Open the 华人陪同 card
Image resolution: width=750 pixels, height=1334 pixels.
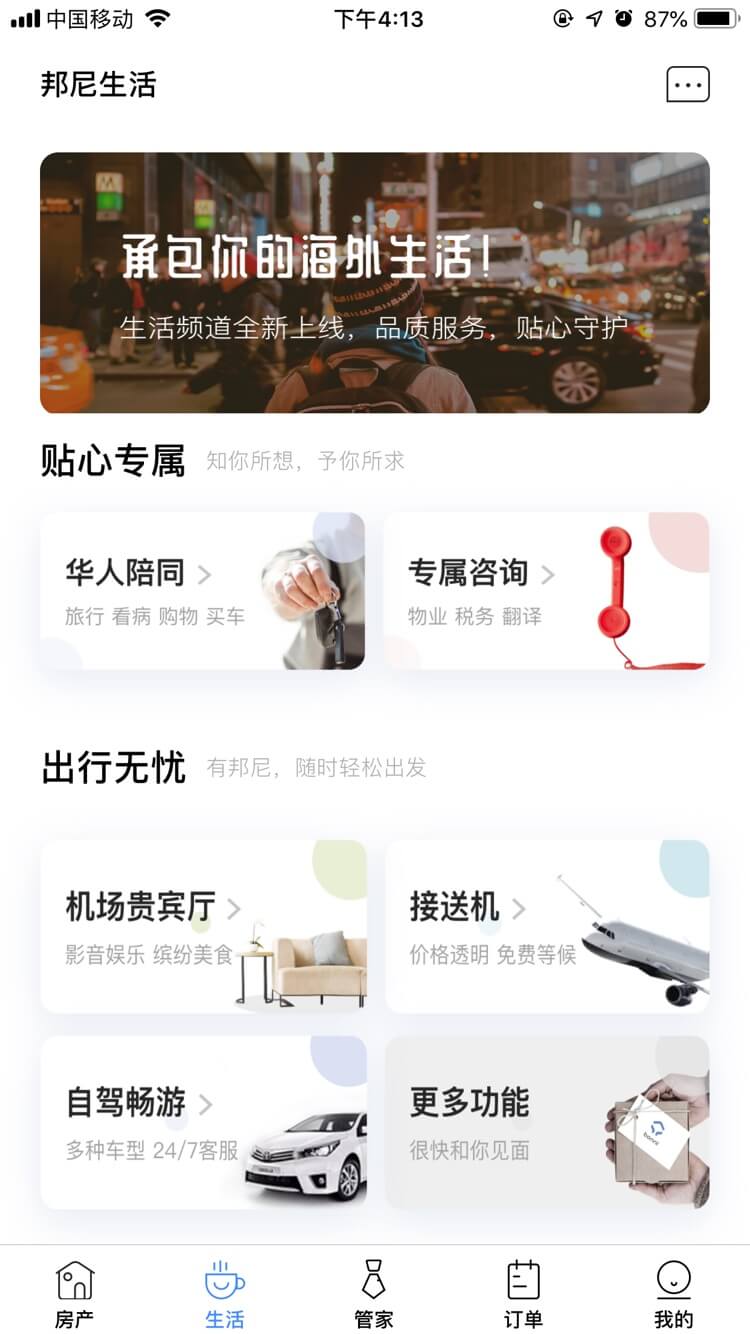(x=202, y=590)
